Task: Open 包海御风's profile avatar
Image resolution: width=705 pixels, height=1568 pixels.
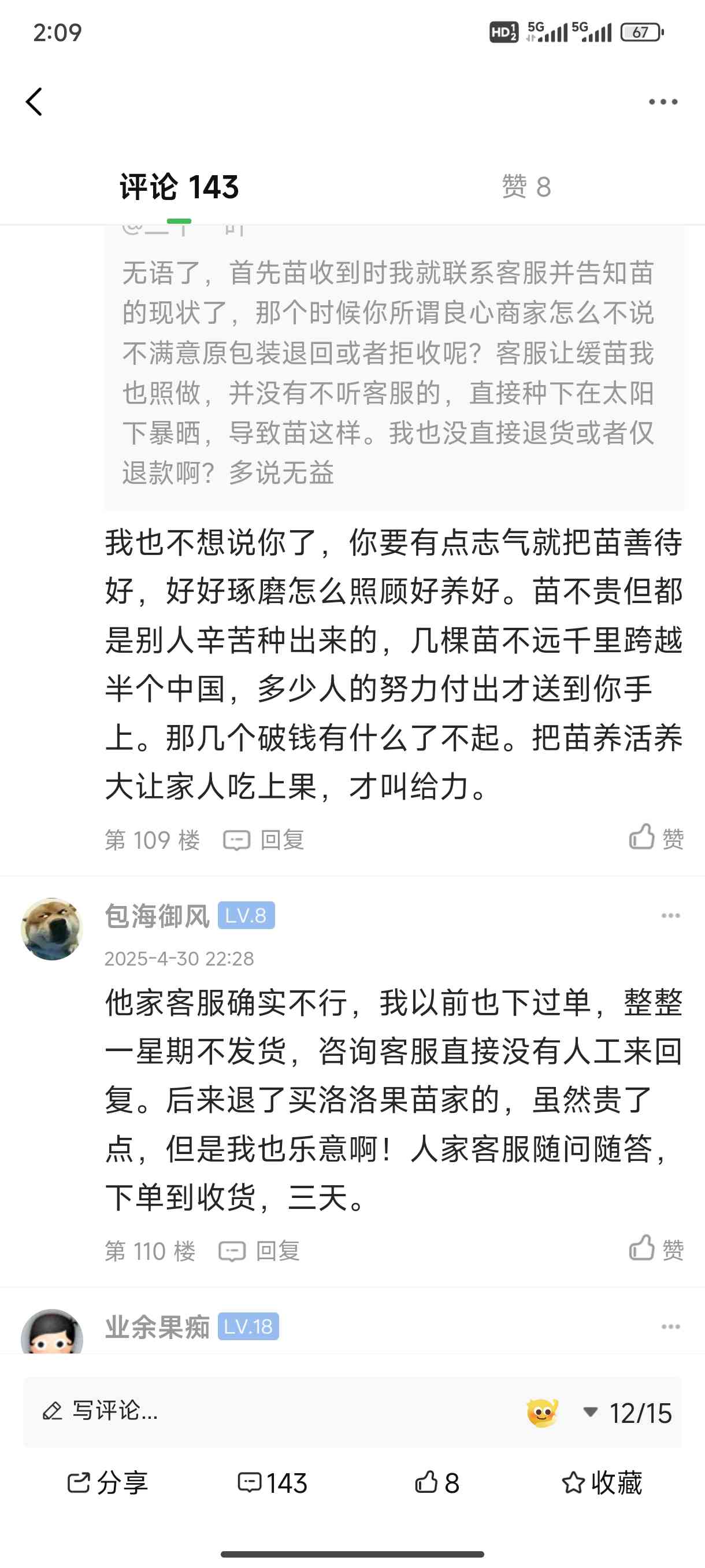Action: pos(51,929)
